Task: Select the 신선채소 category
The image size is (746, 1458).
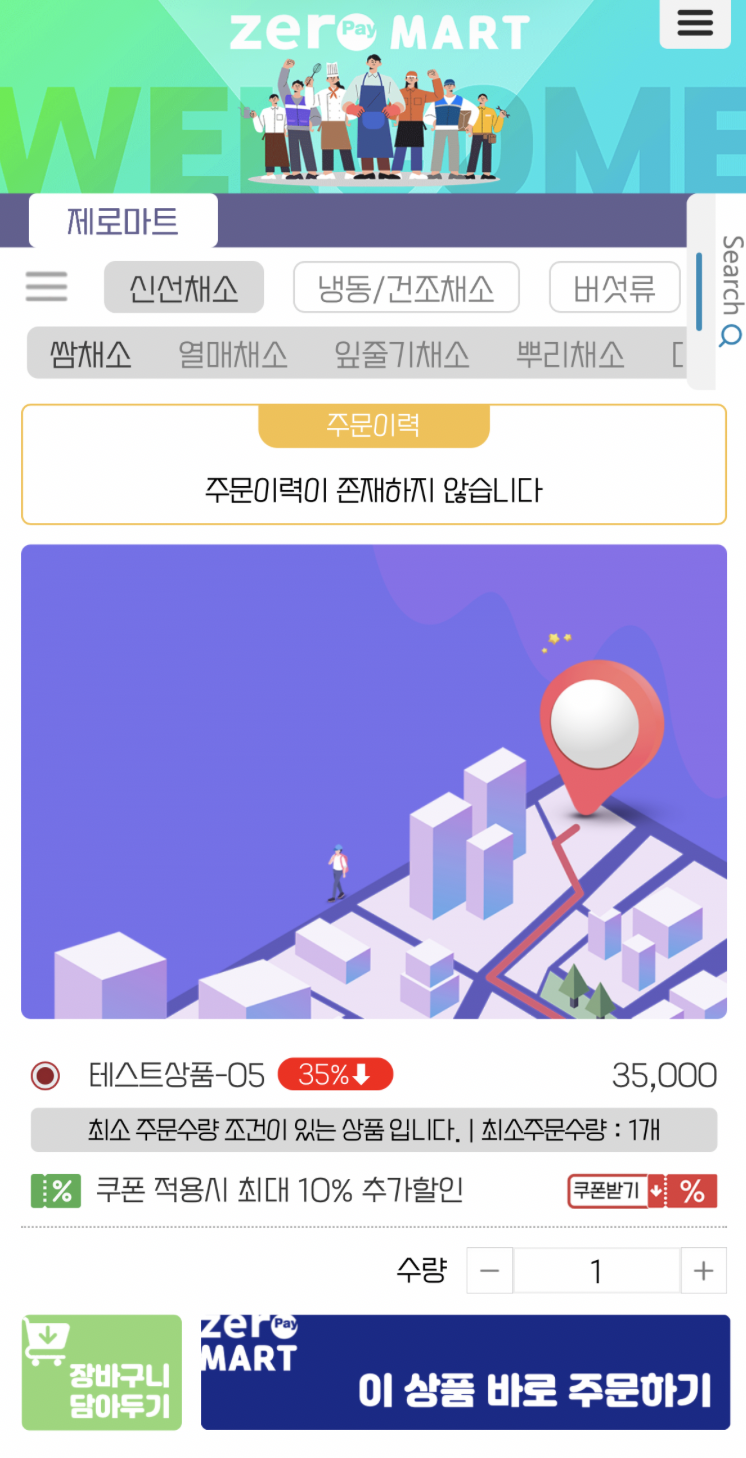Action: tap(184, 288)
